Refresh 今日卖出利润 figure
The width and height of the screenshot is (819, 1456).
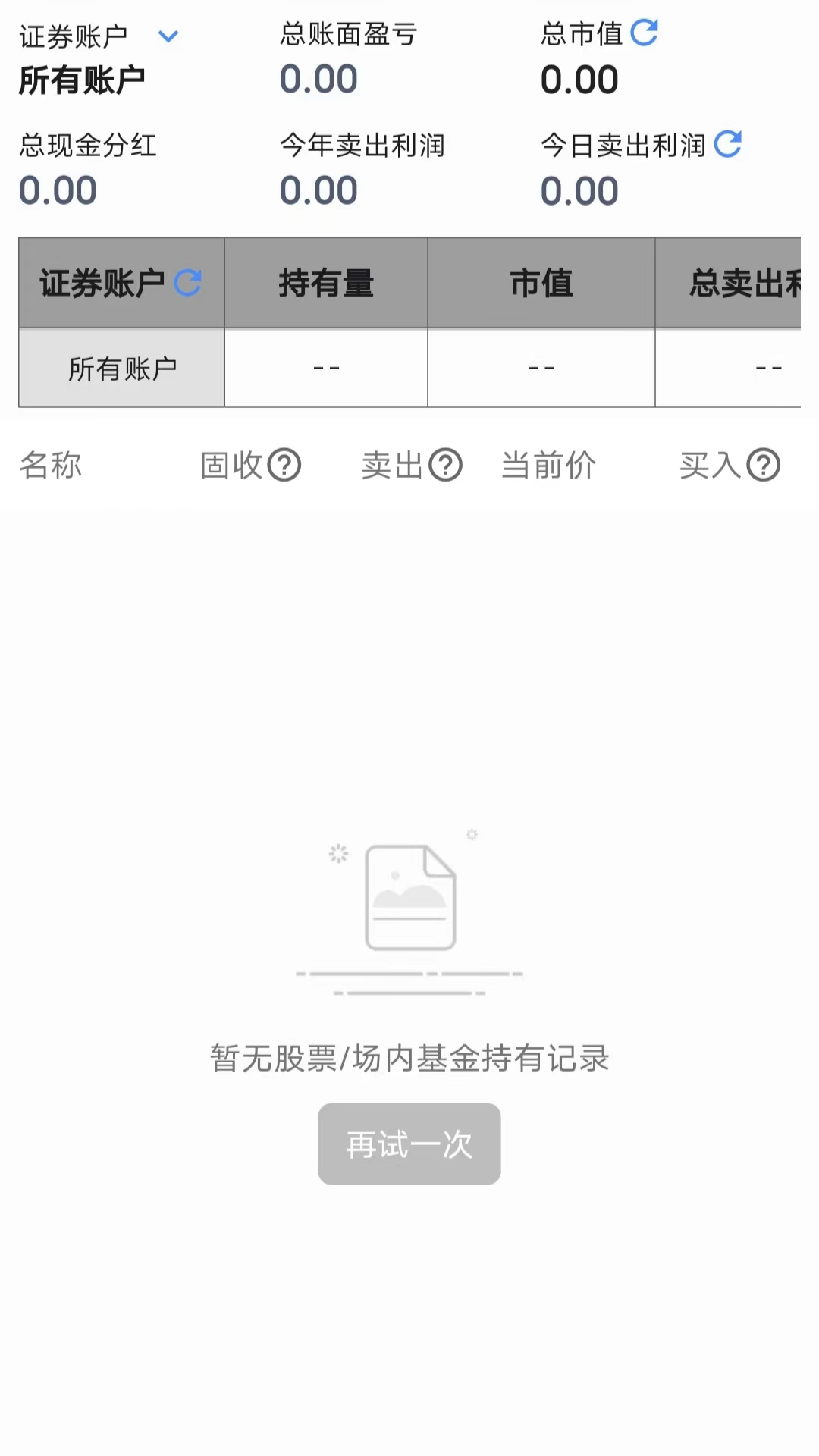pyautogui.click(x=727, y=144)
